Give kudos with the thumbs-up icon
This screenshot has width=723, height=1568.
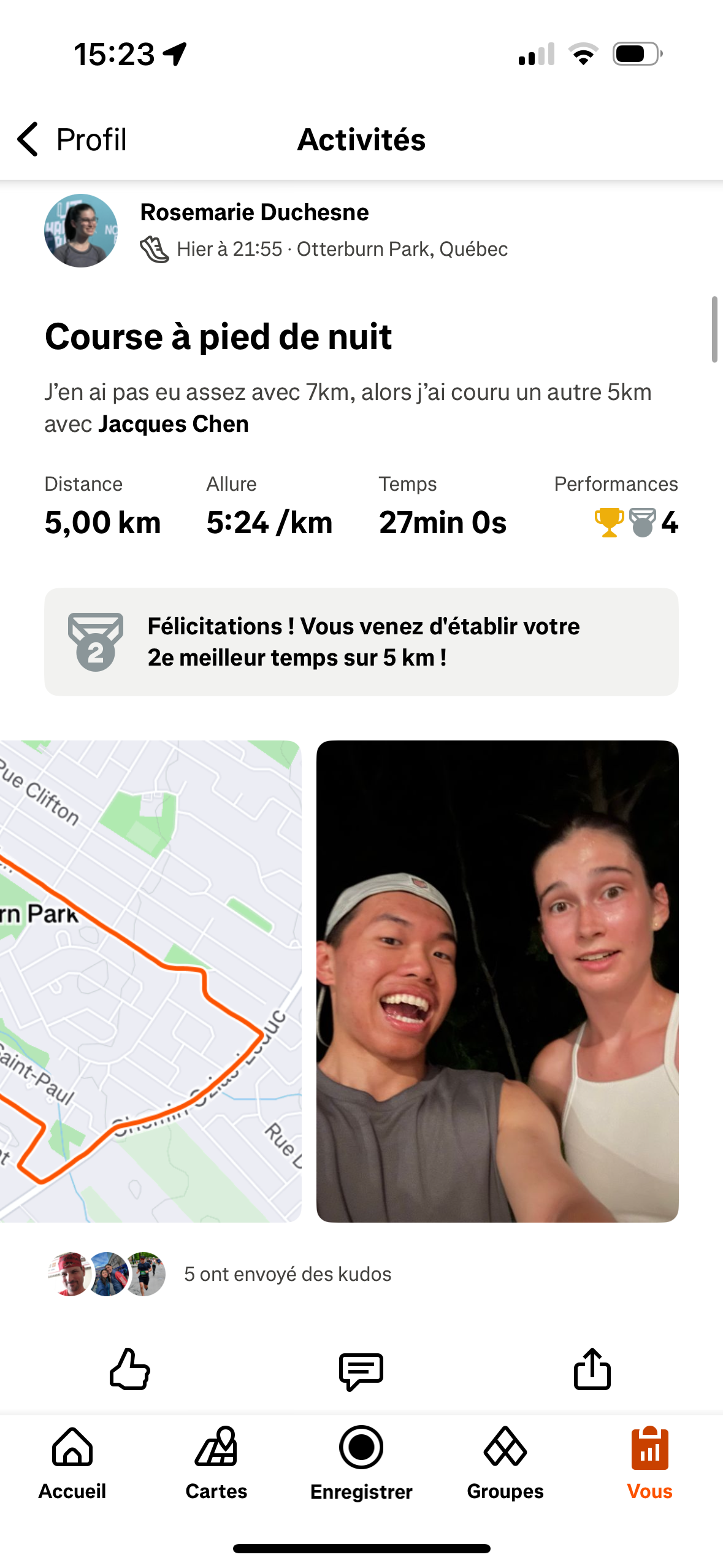coord(129,1369)
